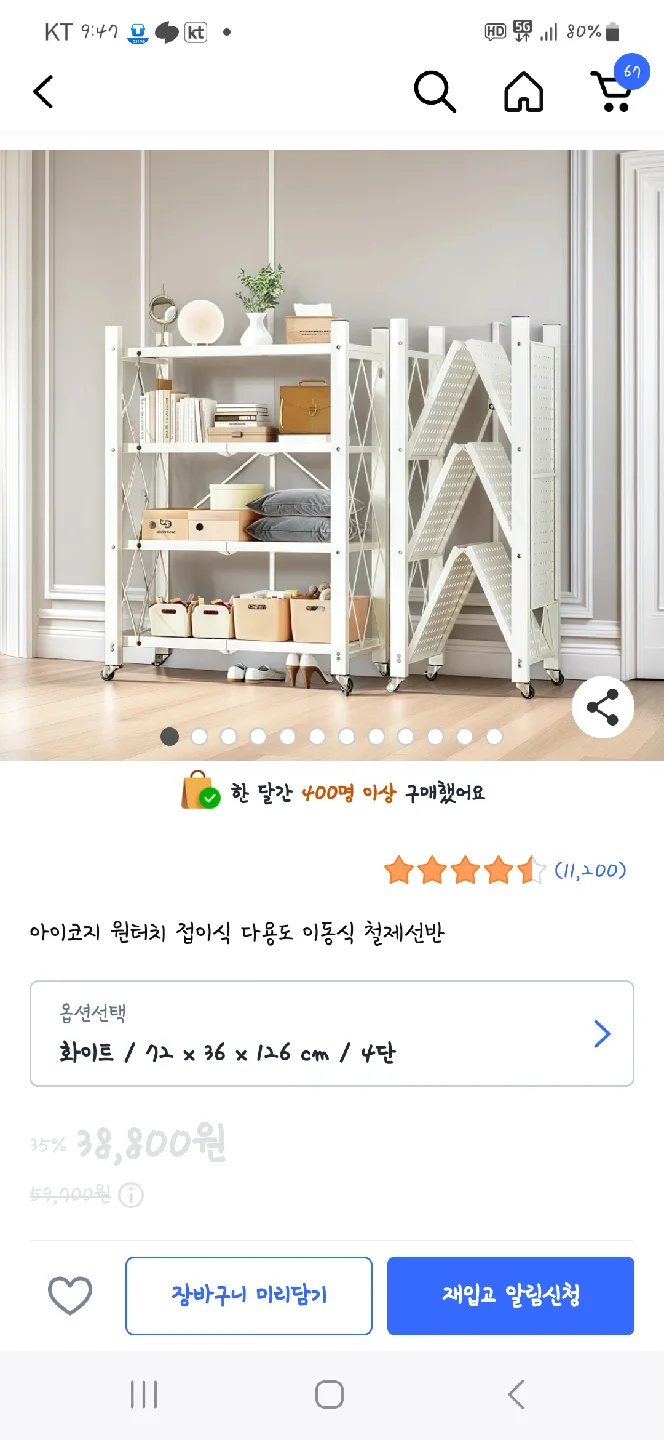Image resolution: width=664 pixels, height=1440 pixels.
Task: Share this shelf product
Action: [603, 708]
